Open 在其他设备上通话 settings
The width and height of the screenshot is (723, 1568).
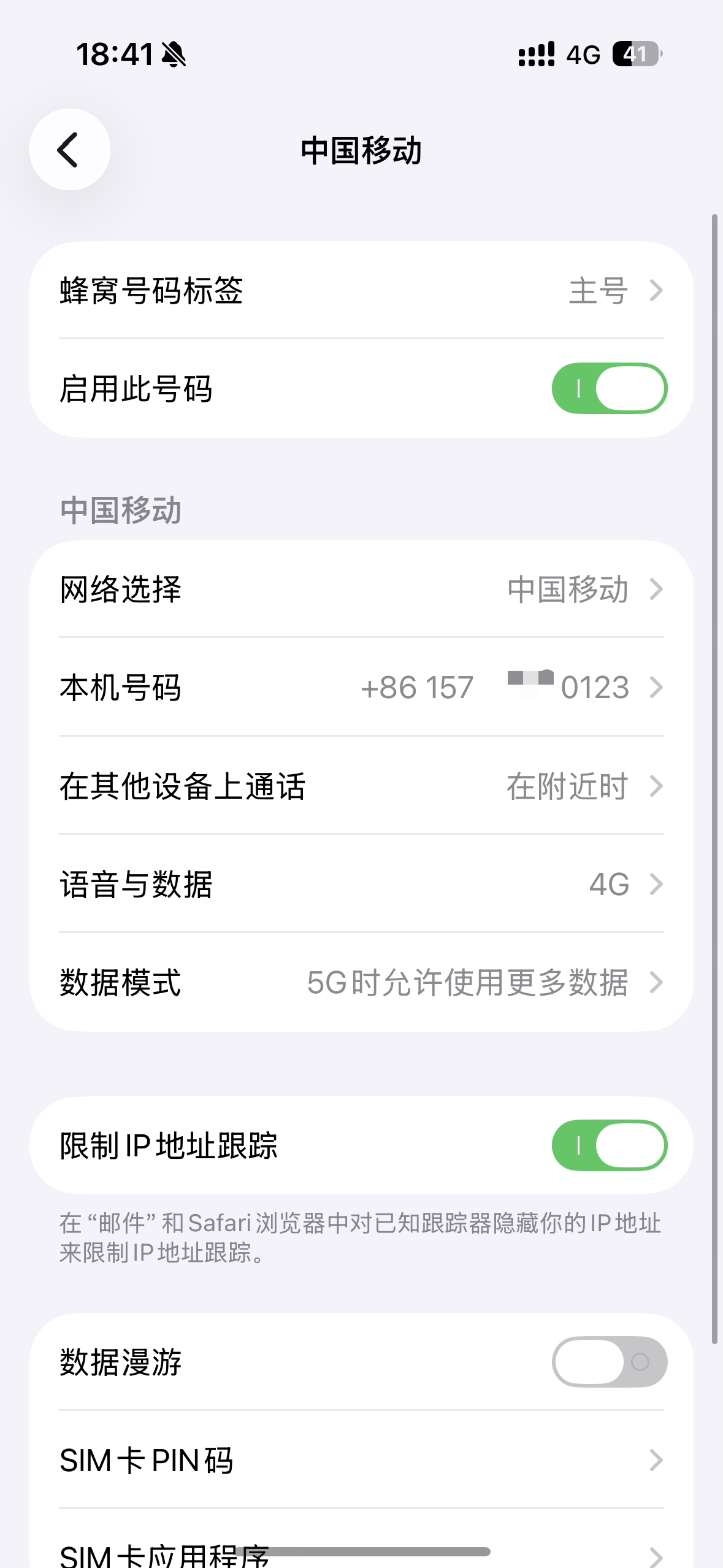(x=361, y=786)
